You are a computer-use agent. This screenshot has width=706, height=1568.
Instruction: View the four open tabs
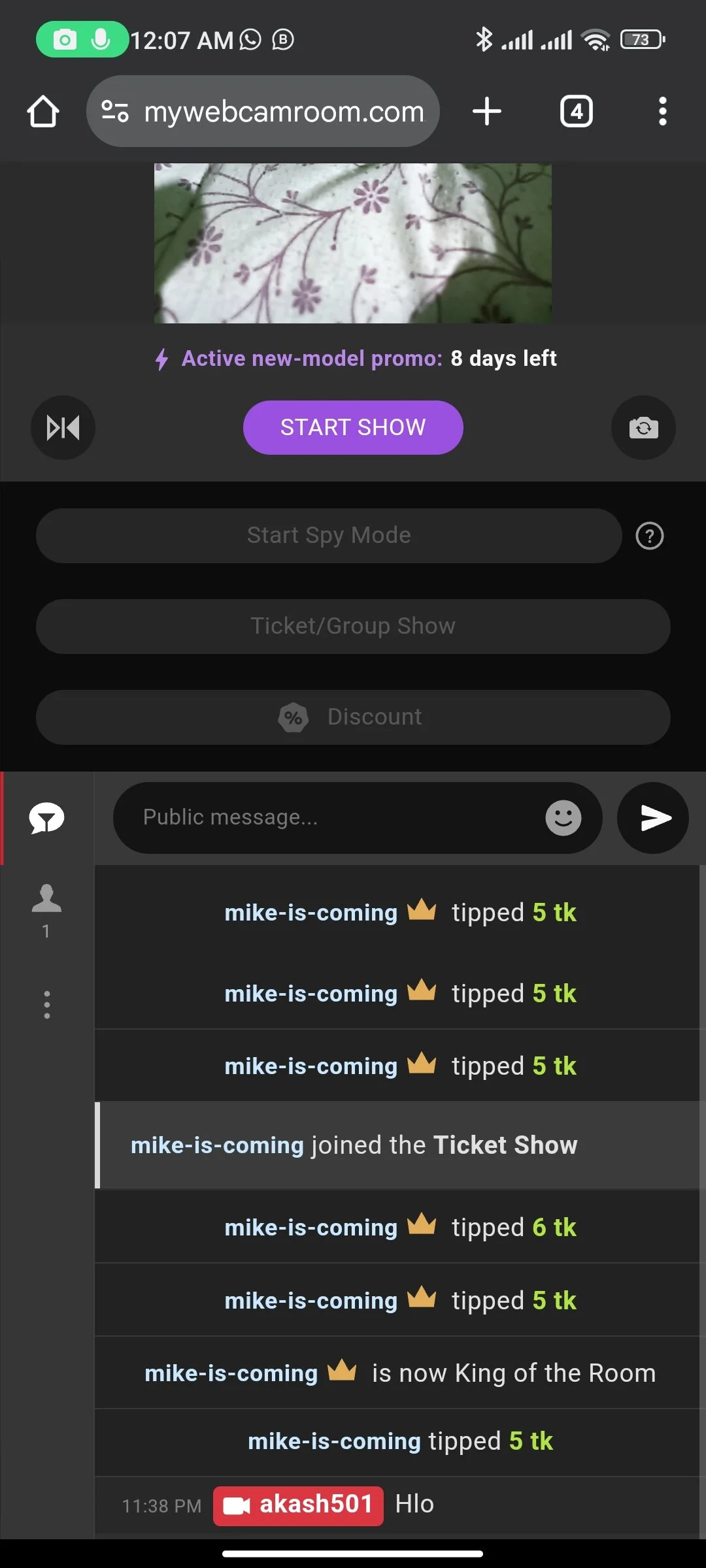576,112
